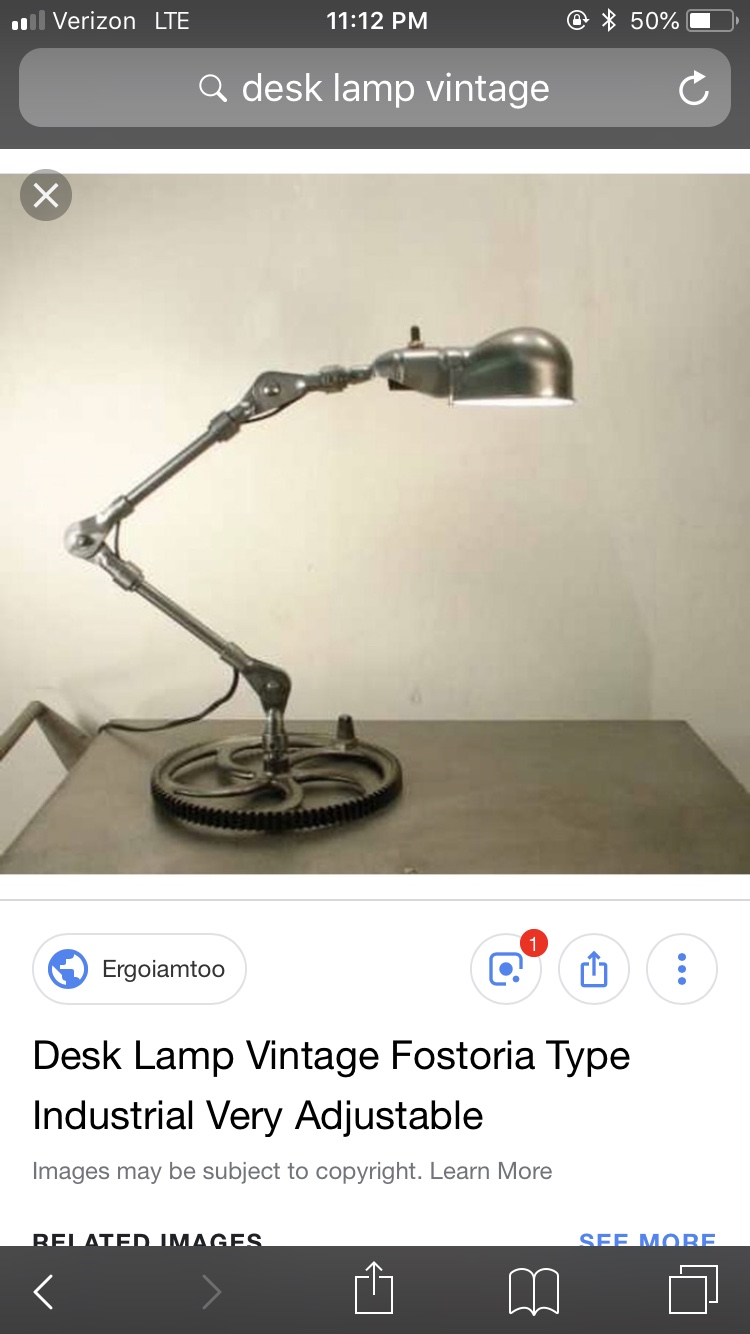Viewport: 750px width, 1334px height.
Task: Open Safari bookmarks
Action: pos(533,1293)
